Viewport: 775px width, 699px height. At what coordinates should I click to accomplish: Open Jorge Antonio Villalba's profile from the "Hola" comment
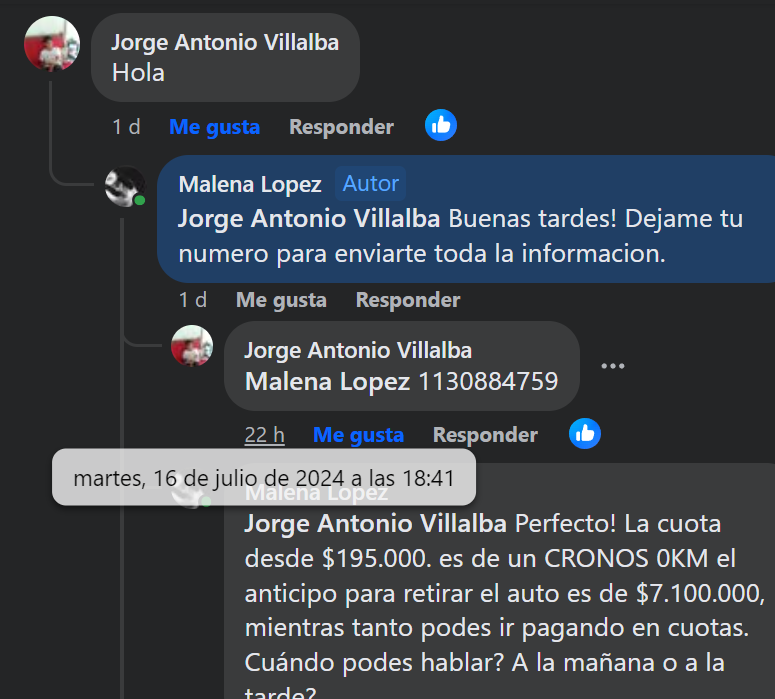pos(224,42)
